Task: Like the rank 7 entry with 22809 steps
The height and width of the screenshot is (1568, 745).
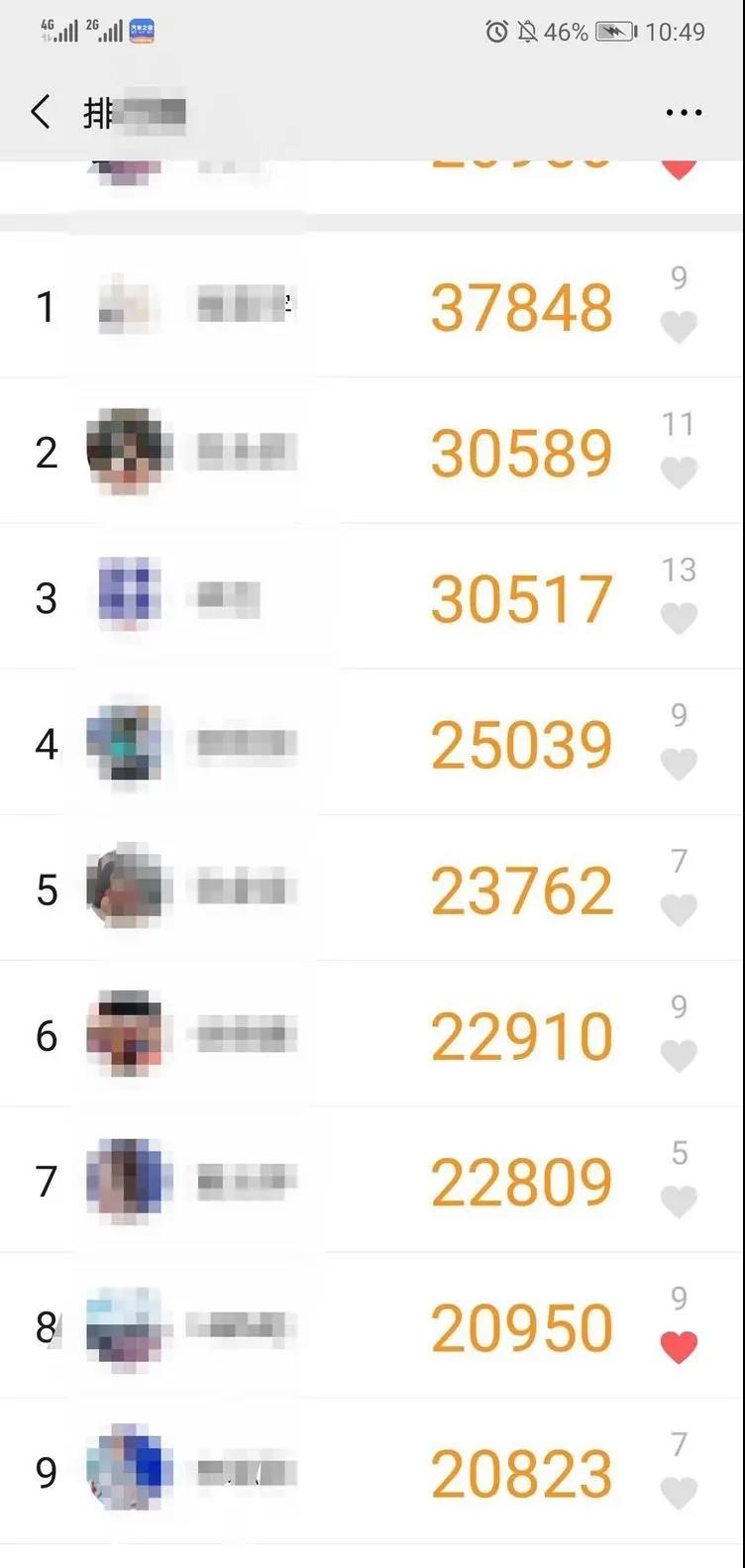Action: click(679, 1201)
